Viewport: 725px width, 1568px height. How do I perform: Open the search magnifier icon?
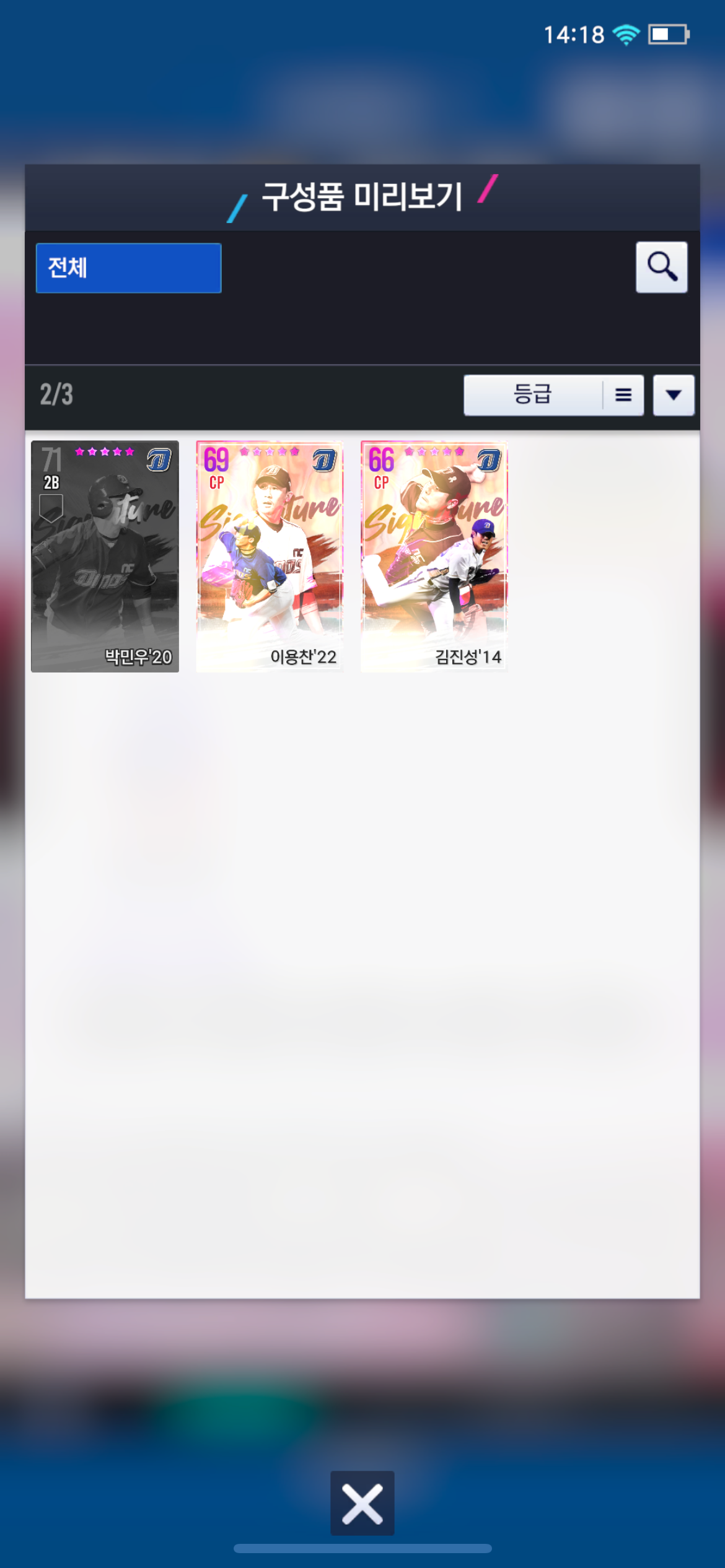pos(661,267)
